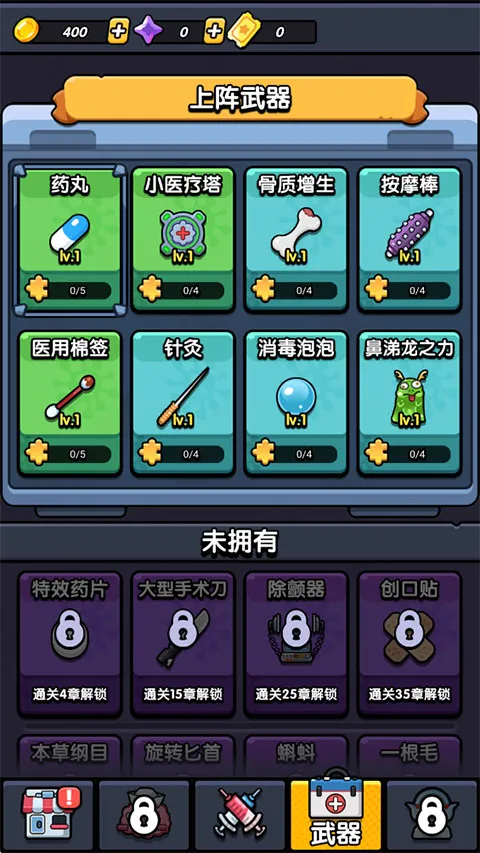Switch to the syringe battle tab
This screenshot has height=853, width=480.
(240, 815)
